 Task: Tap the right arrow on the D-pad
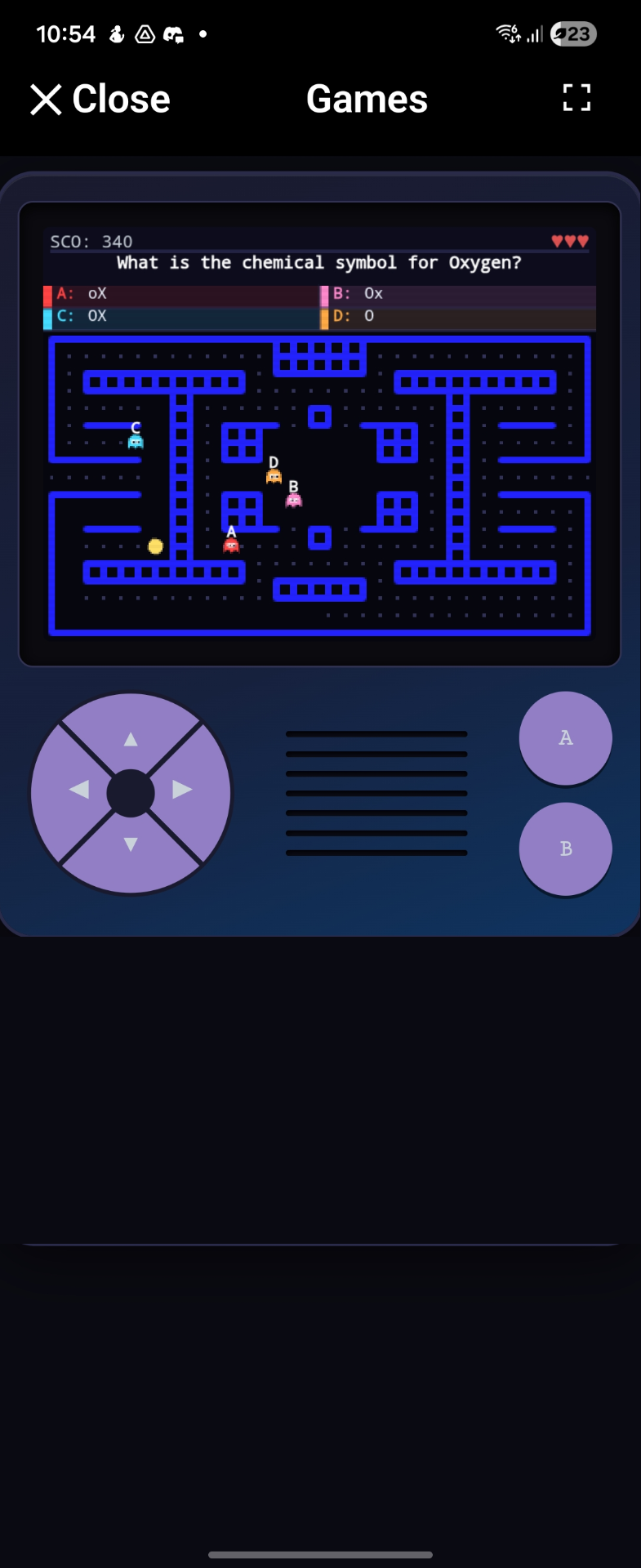(x=181, y=791)
